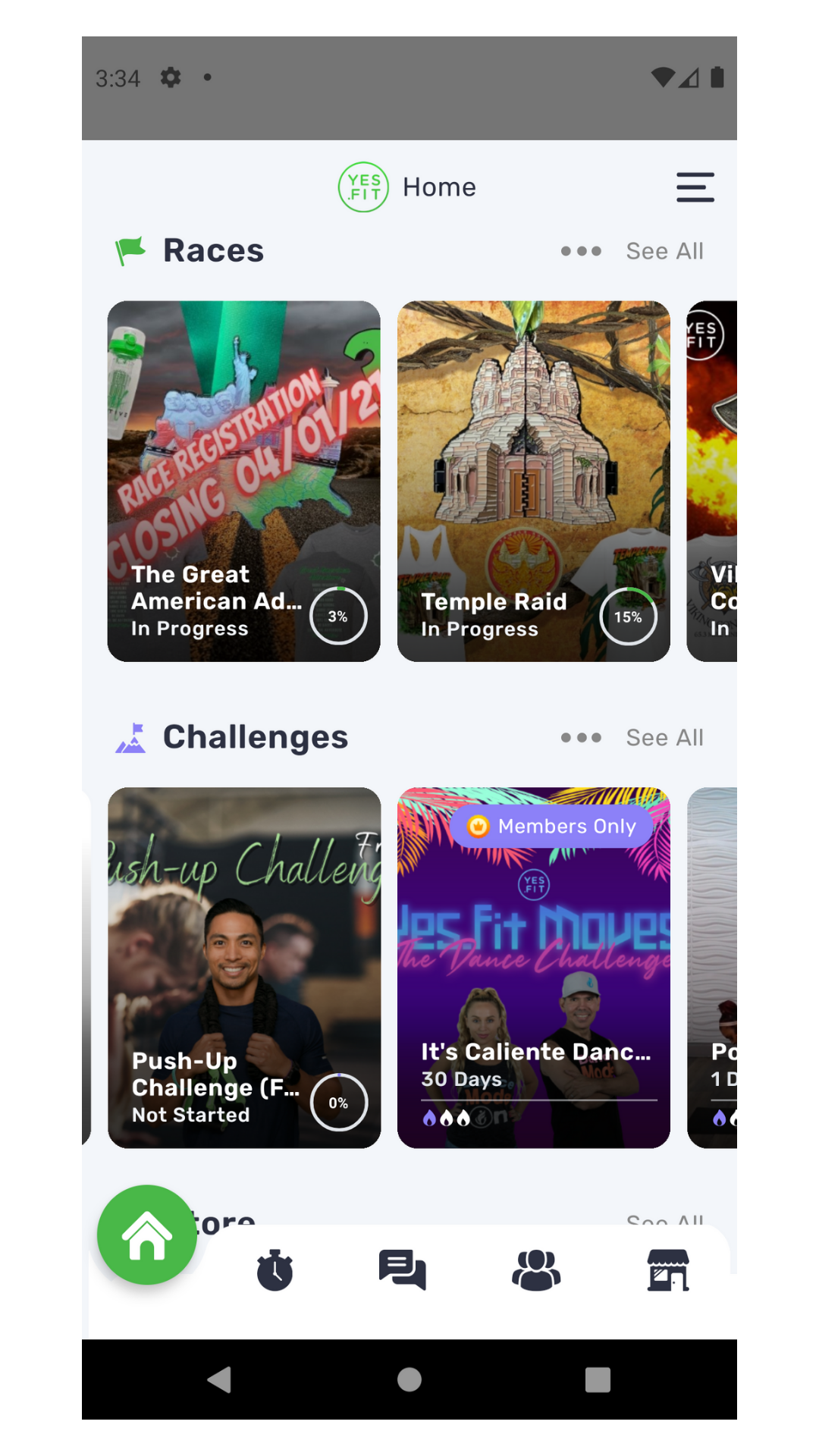See all Challenges

click(664, 738)
